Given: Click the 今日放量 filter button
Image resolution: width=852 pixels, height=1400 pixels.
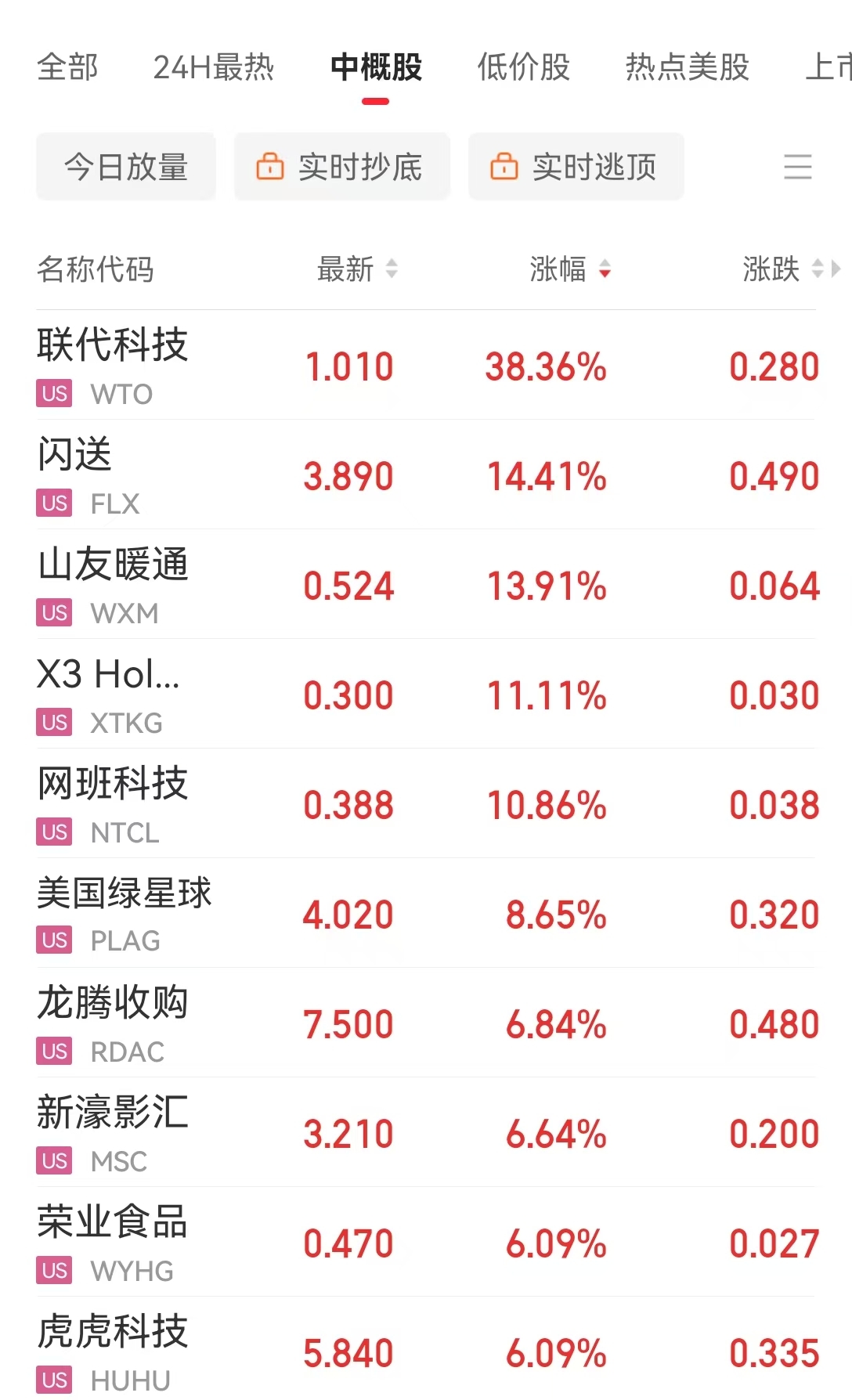Looking at the screenshot, I should pos(126,166).
